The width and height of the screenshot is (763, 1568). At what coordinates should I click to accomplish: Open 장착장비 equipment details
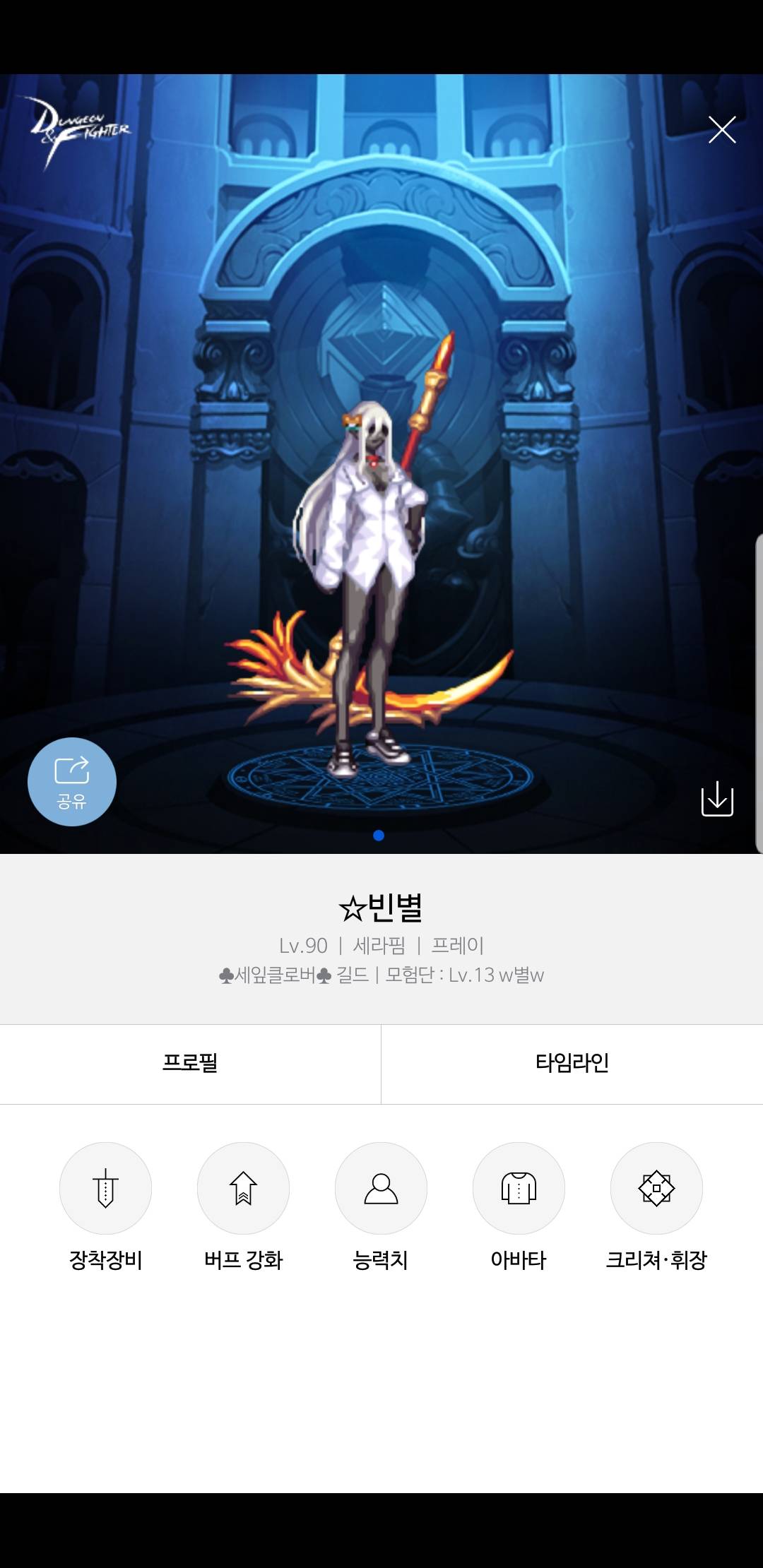(105, 1189)
